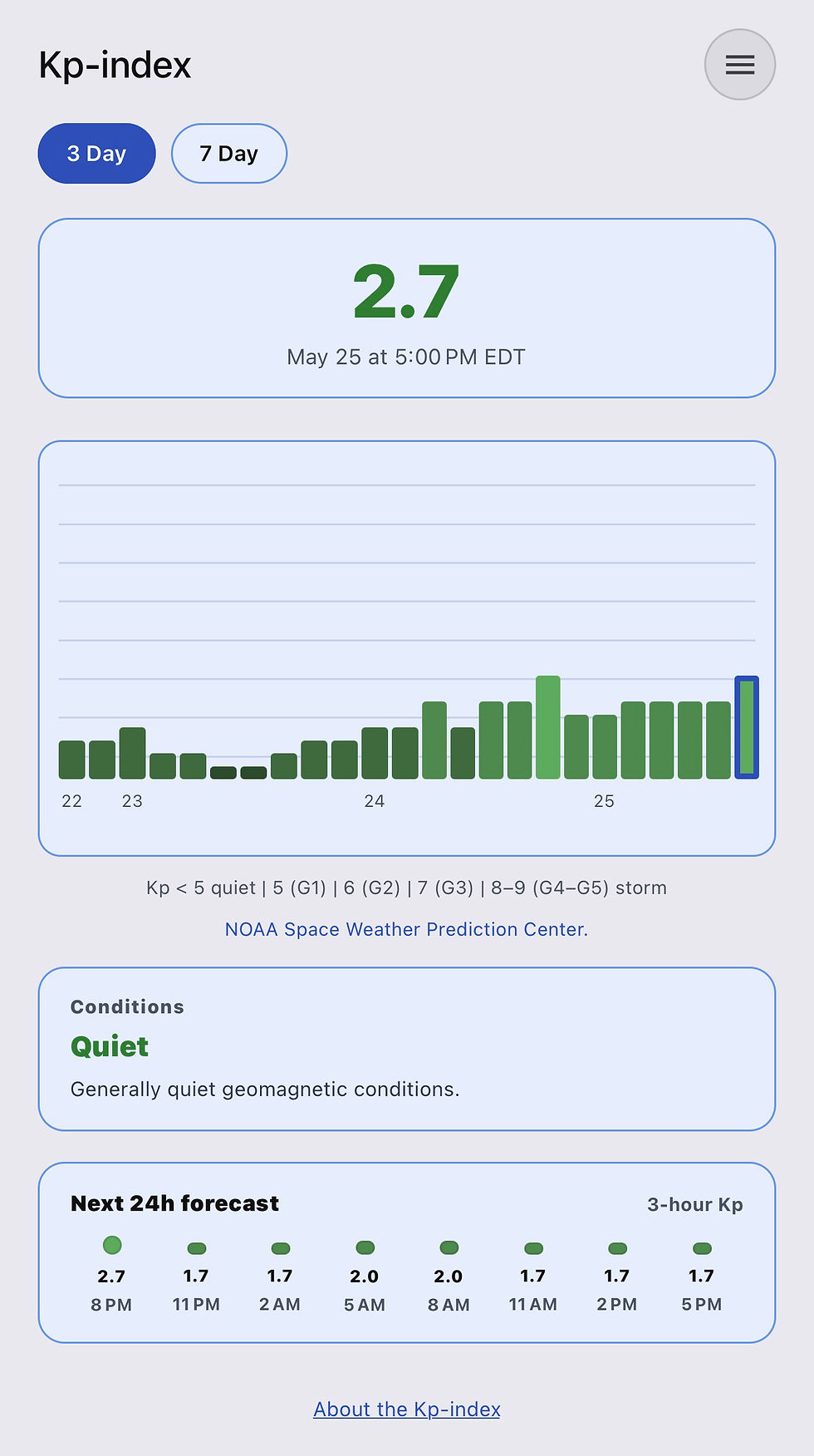Screen dimensions: 814x1456
Task: Open the hamburger menu
Action: pos(739,65)
